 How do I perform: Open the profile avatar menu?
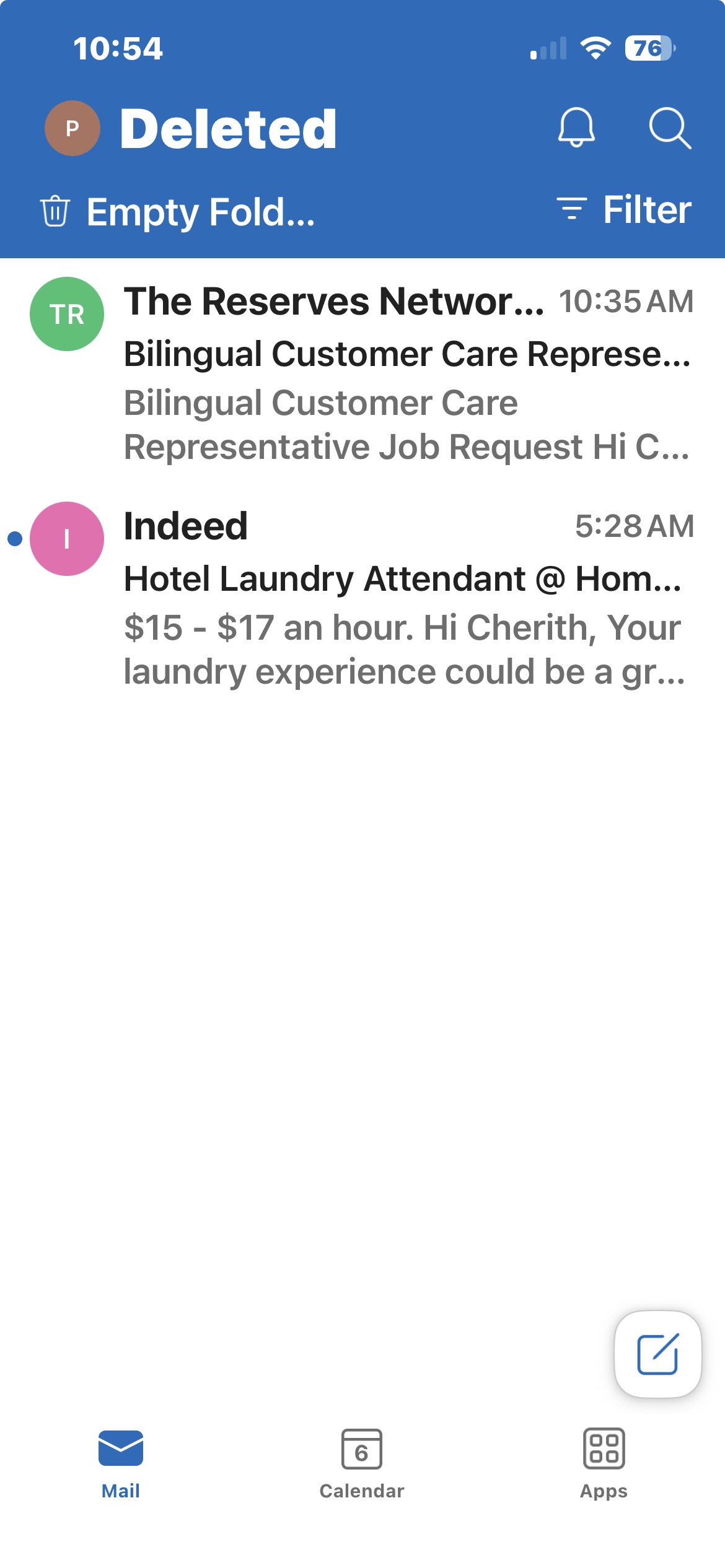pos(72,128)
